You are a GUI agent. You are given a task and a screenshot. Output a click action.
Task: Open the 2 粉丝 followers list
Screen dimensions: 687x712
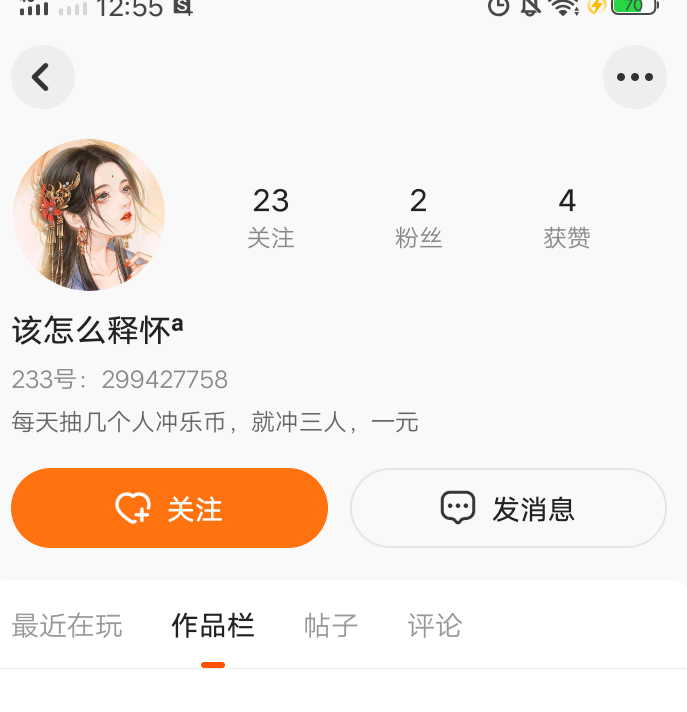(418, 216)
